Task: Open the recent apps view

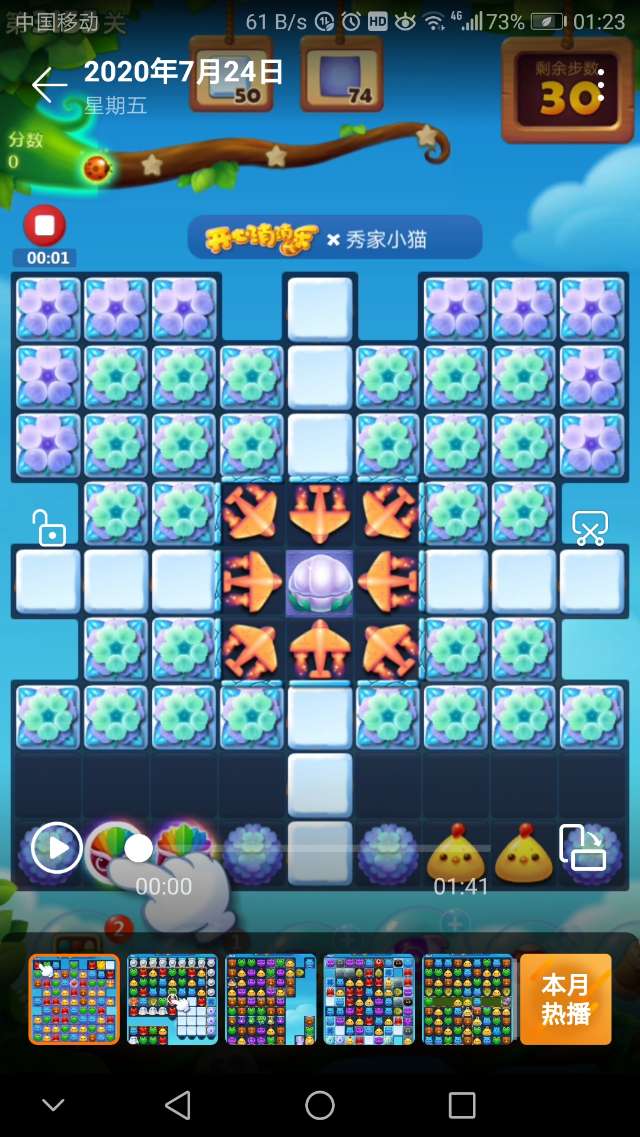Action: tap(462, 1104)
